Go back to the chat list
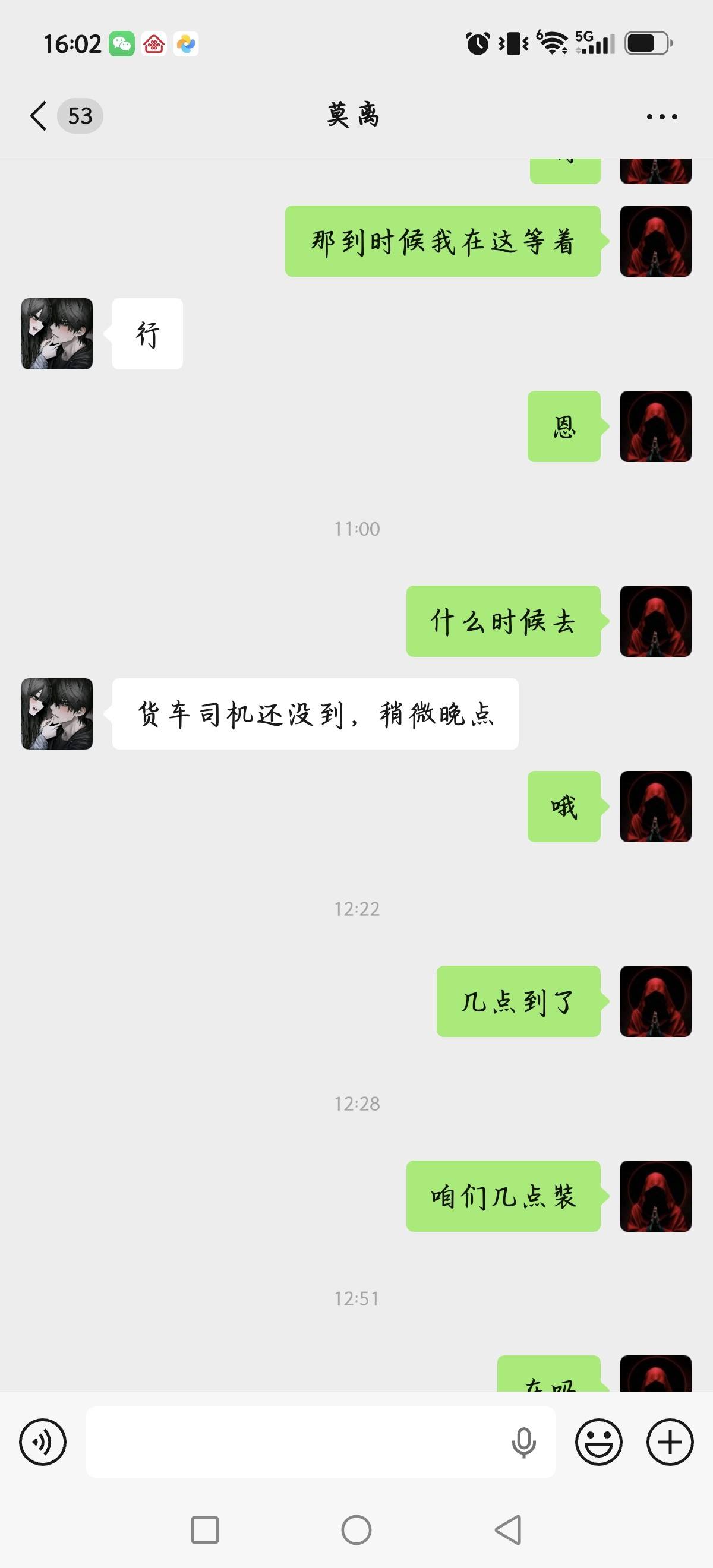713x1568 pixels. tap(39, 116)
